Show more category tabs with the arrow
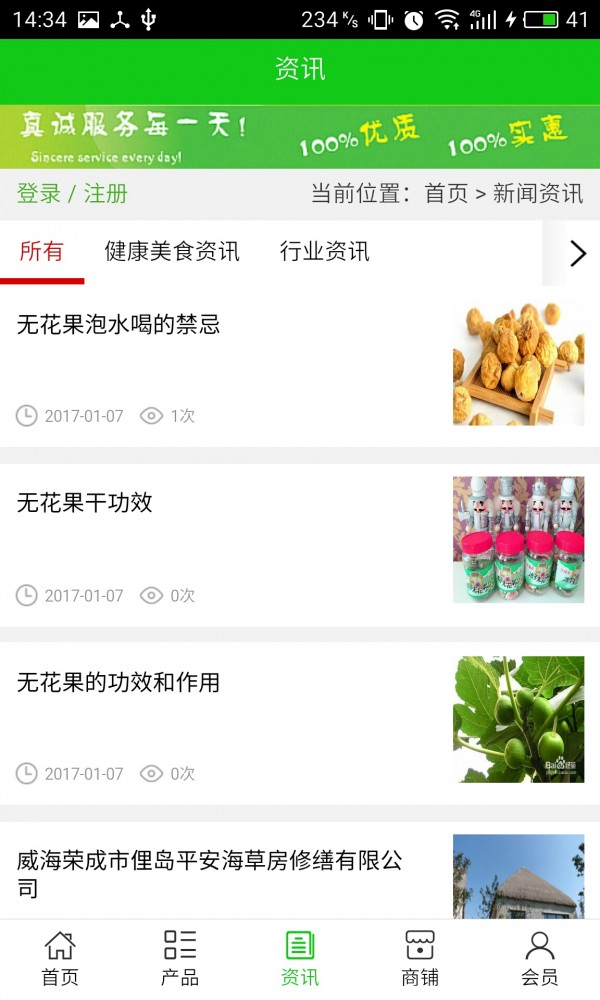600x1000 pixels. 576,254
